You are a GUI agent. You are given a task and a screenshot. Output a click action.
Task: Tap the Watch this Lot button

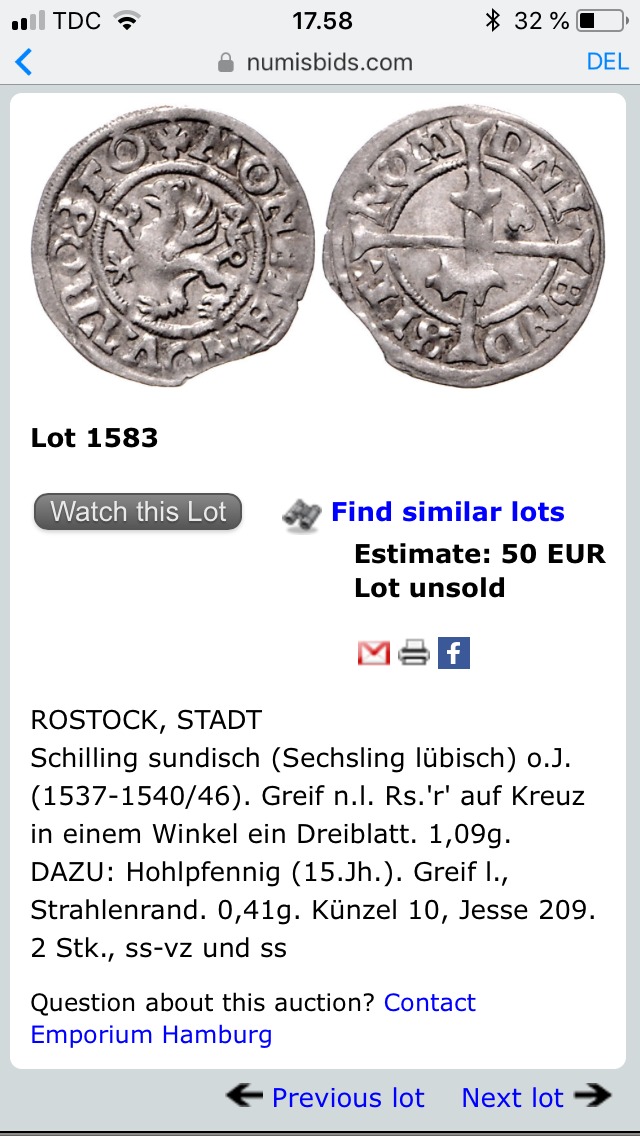pyautogui.click(x=138, y=512)
